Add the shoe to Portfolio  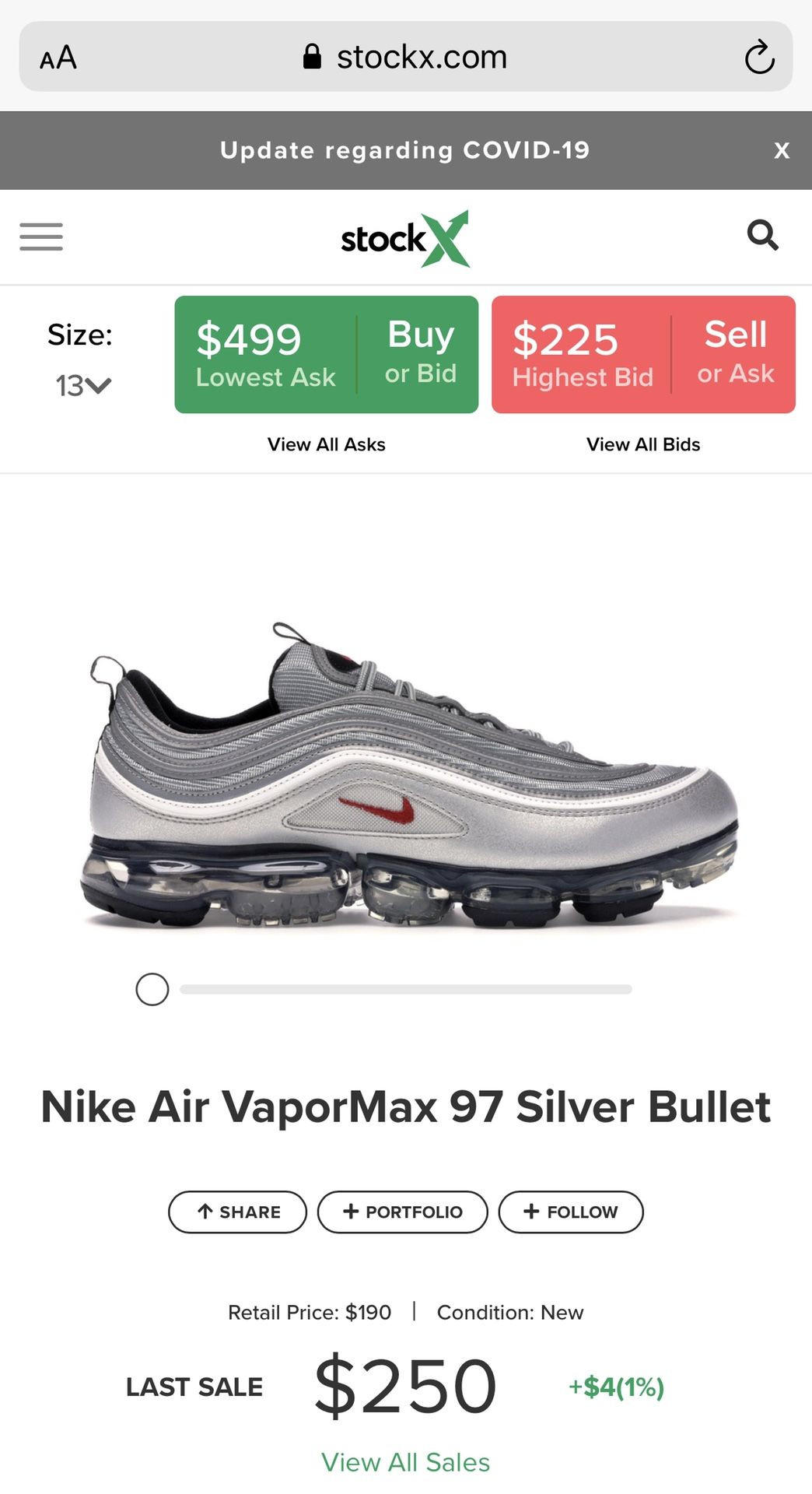[403, 1212]
